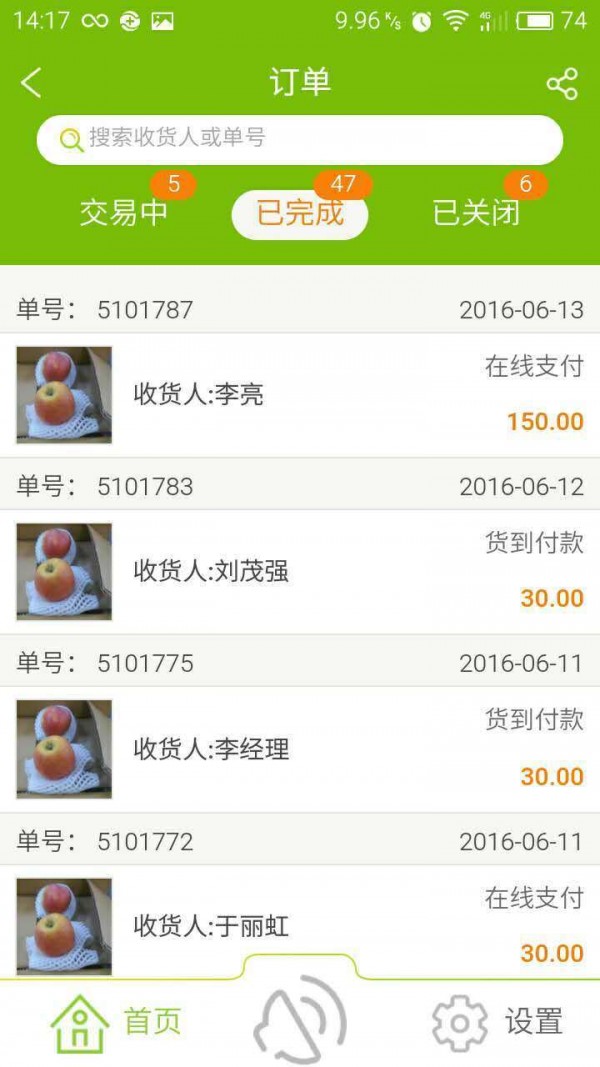Select the 已完成 tab
The width and height of the screenshot is (600, 1067).
(x=300, y=213)
